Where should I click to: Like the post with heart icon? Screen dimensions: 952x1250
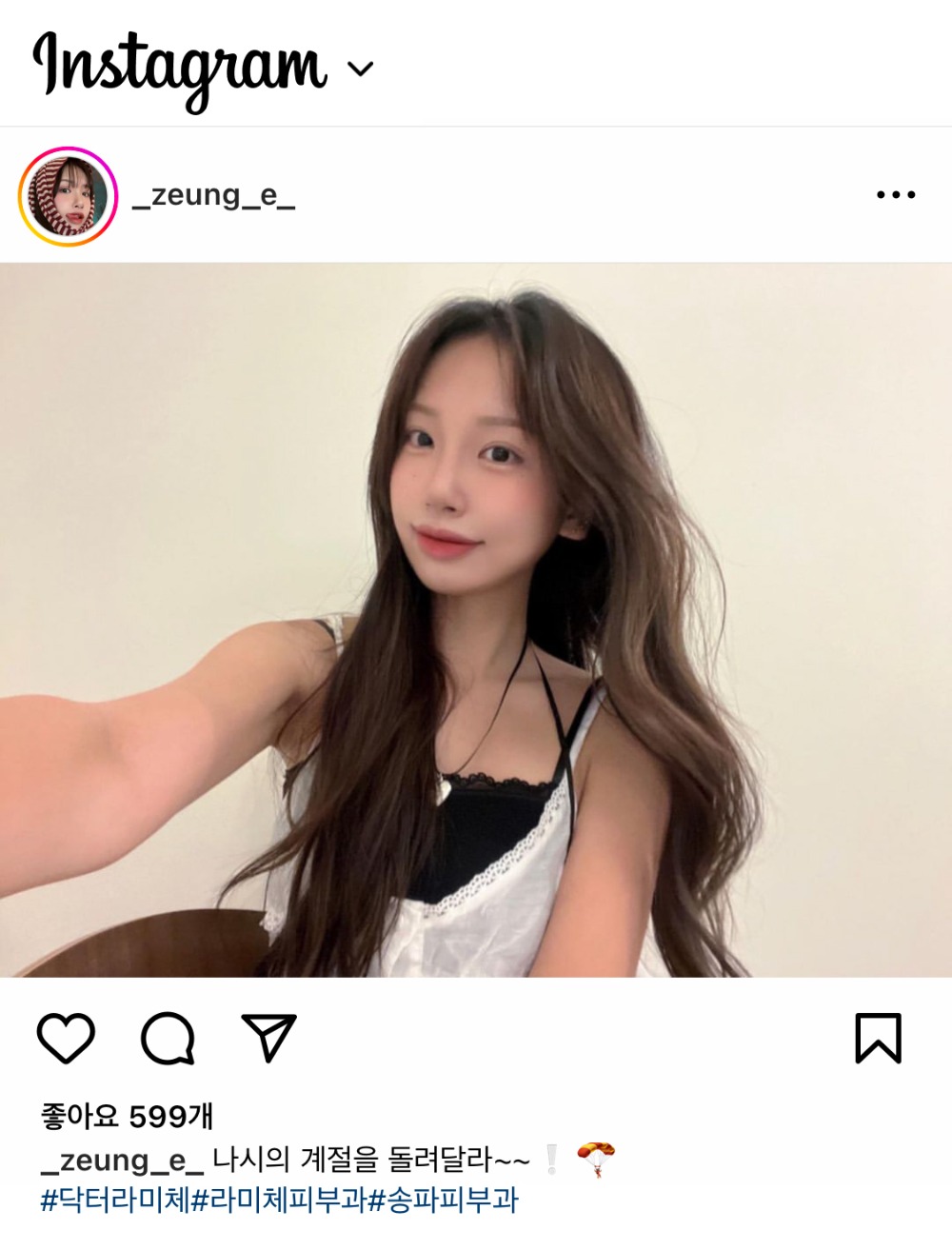pyautogui.click(x=66, y=1037)
